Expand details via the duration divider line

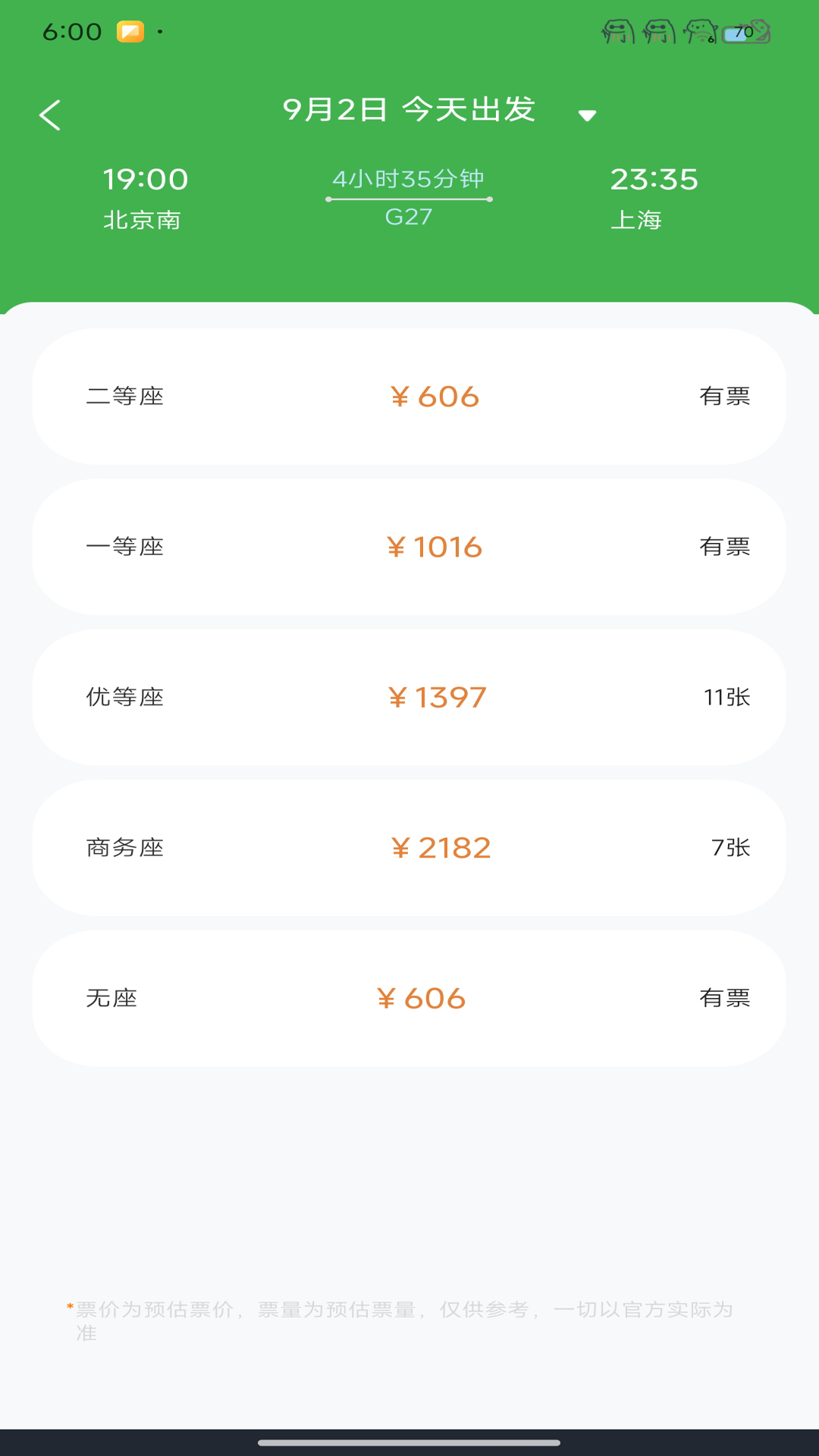pyautogui.click(x=408, y=199)
